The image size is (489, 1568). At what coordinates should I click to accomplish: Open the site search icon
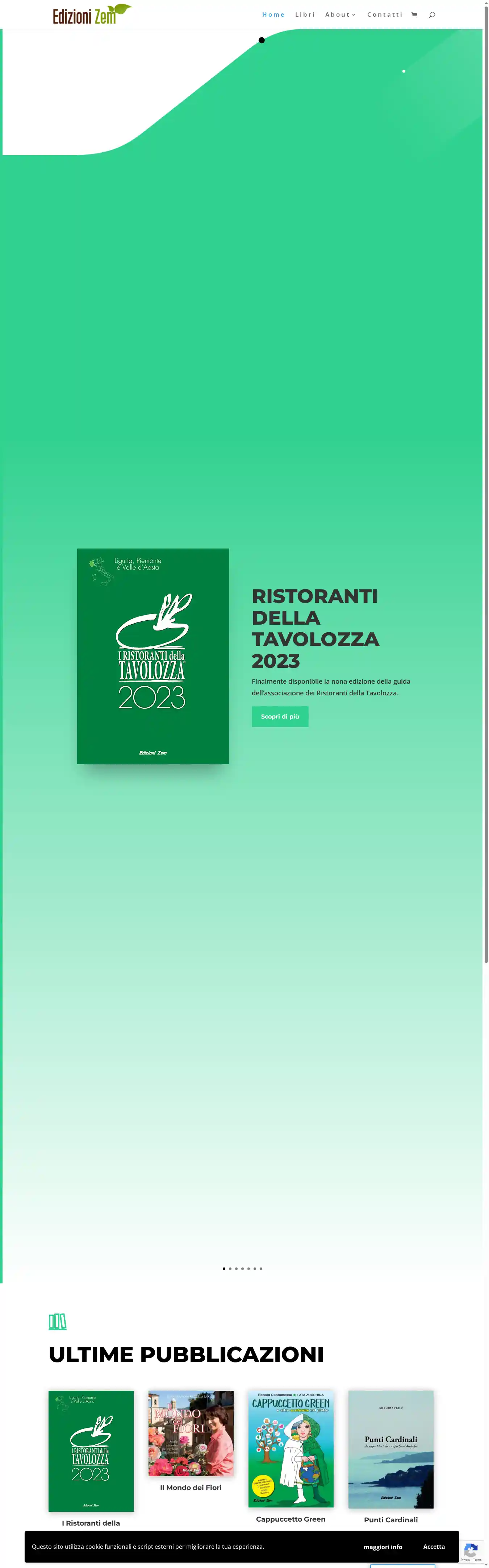click(x=432, y=15)
